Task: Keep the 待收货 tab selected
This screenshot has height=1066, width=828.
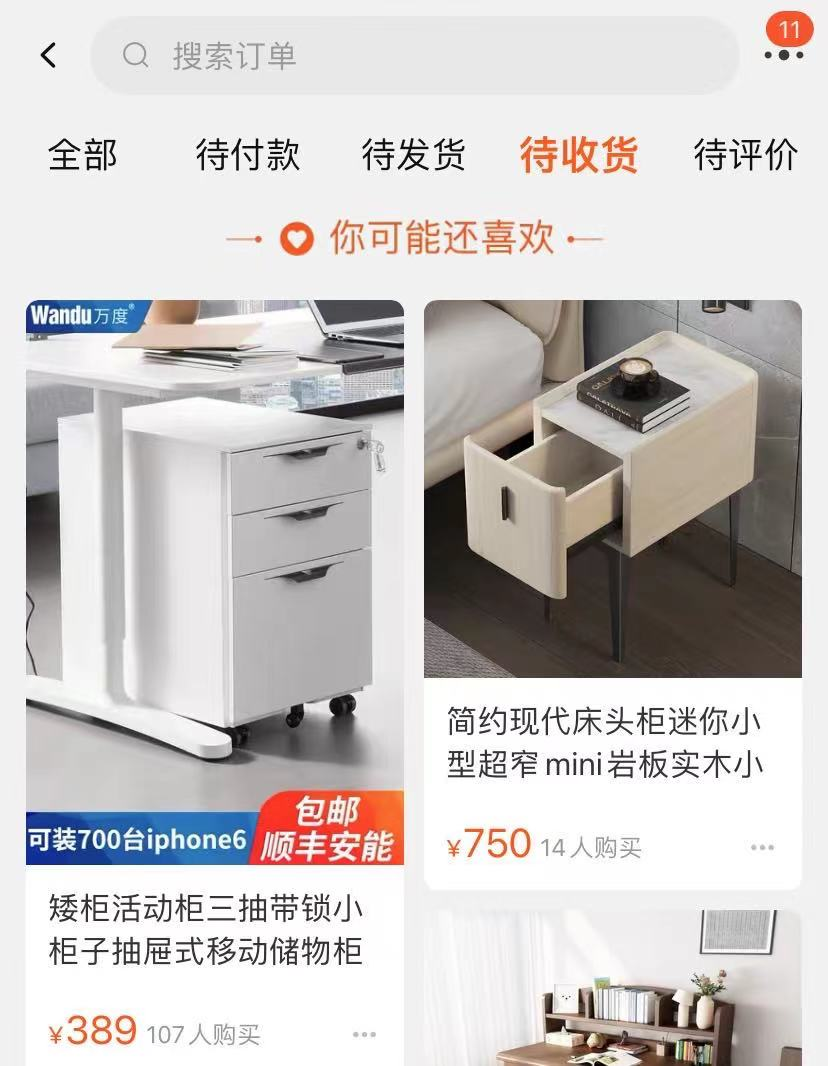Action: [580, 155]
